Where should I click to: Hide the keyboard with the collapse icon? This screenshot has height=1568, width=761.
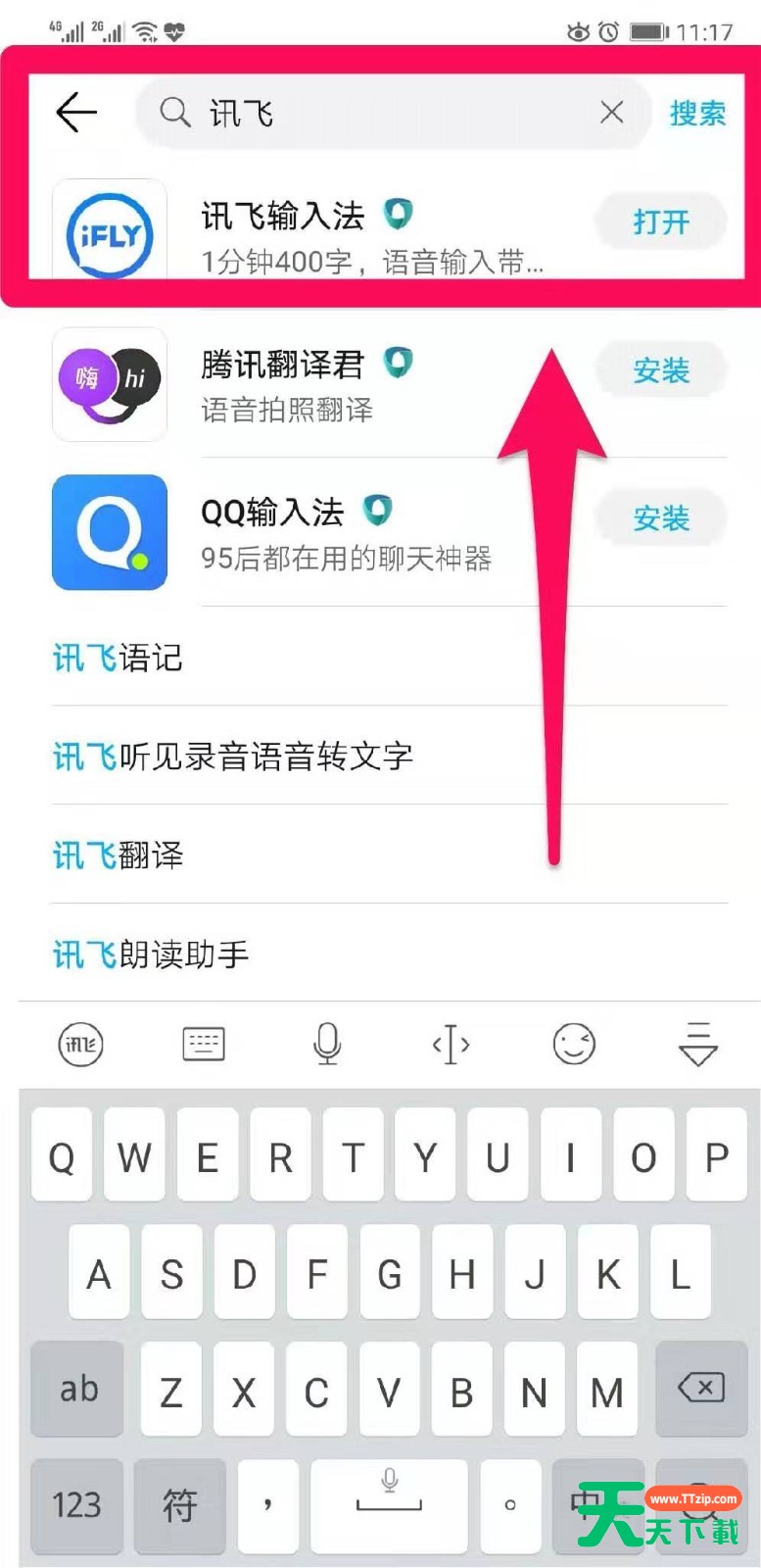698,1045
